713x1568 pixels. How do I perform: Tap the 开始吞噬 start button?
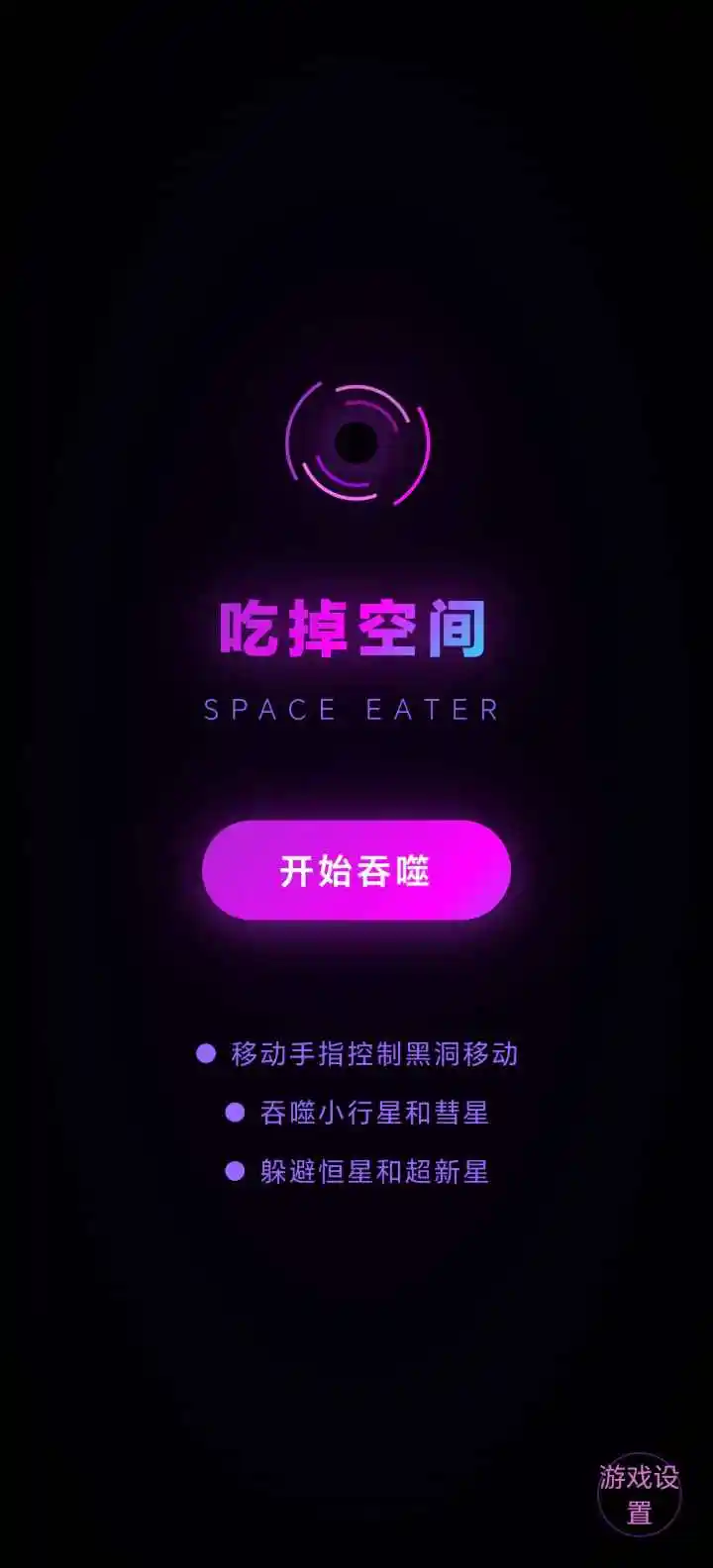[x=356, y=871]
